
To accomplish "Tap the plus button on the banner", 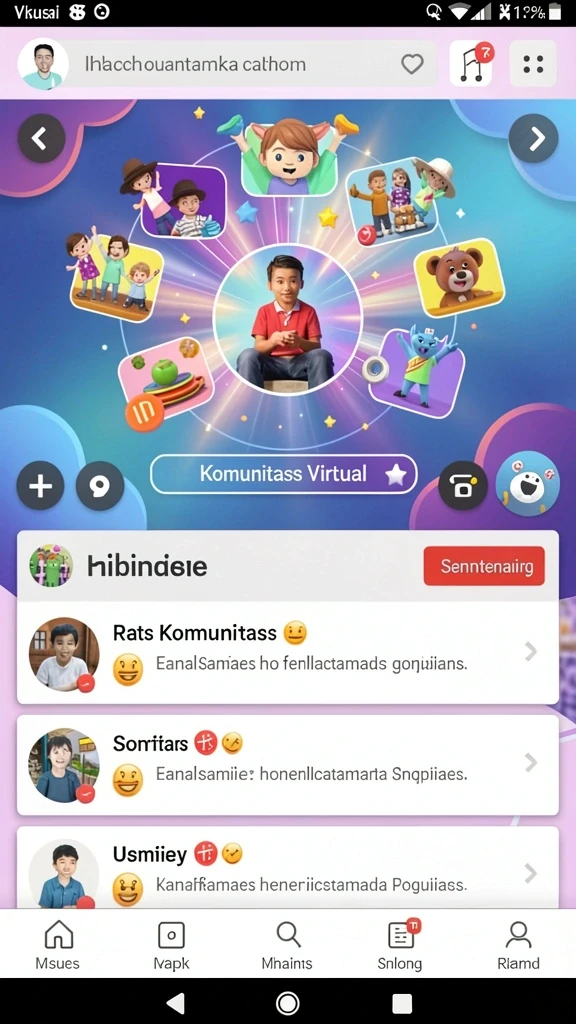I will (x=40, y=486).
